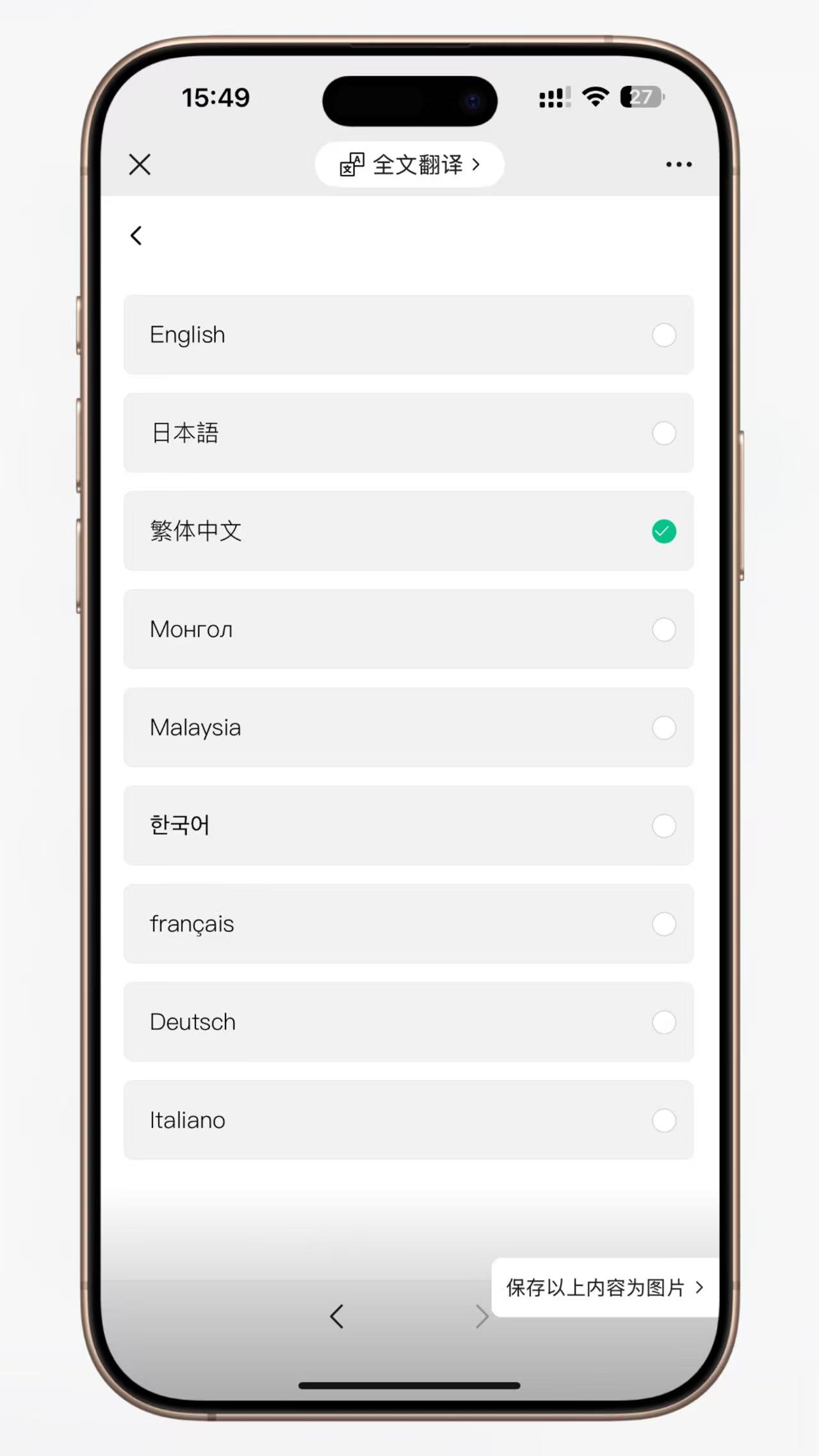This screenshot has height=1456, width=819.
Task: Switch language to français
Action: [409, 924]
